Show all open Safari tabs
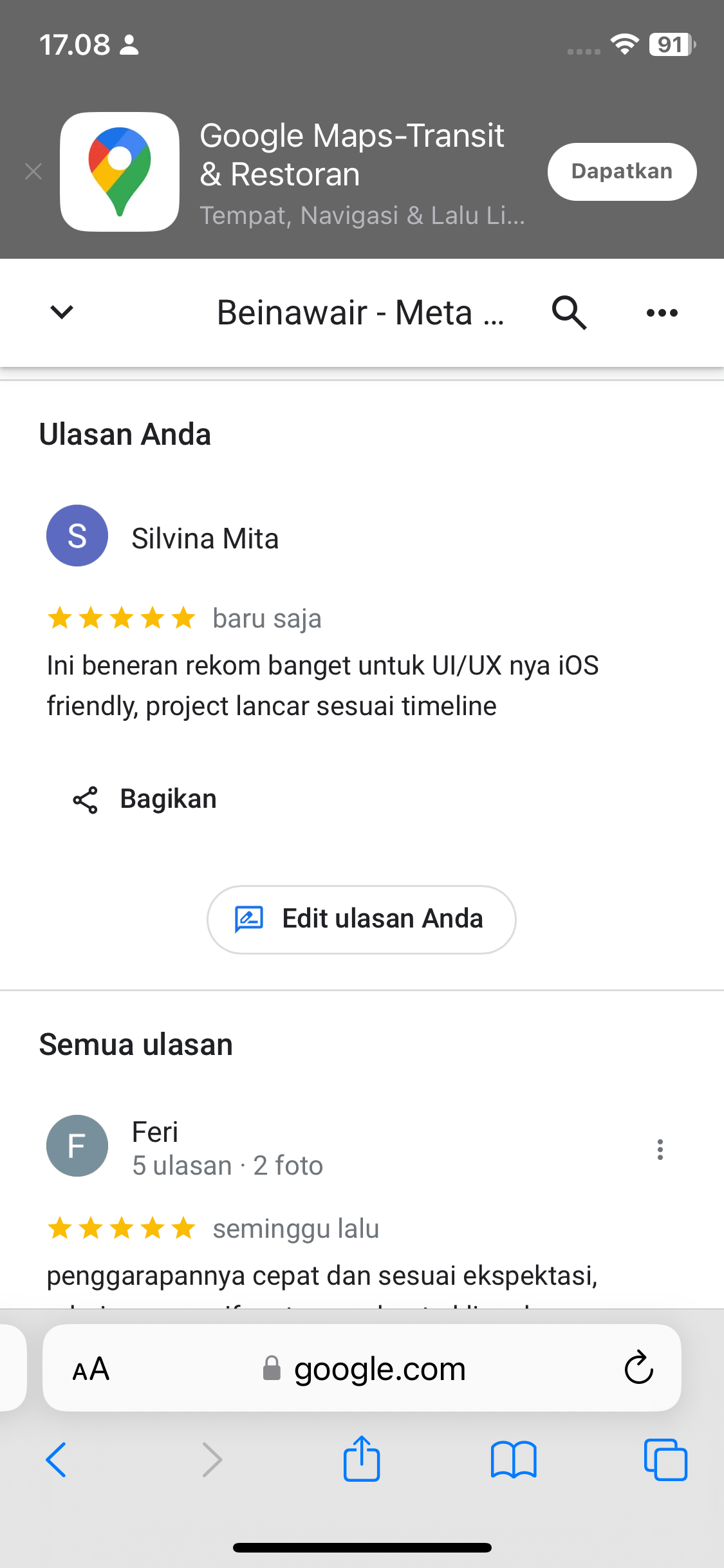Viewport: 724px width, 1568px height. coord(665,1459)
